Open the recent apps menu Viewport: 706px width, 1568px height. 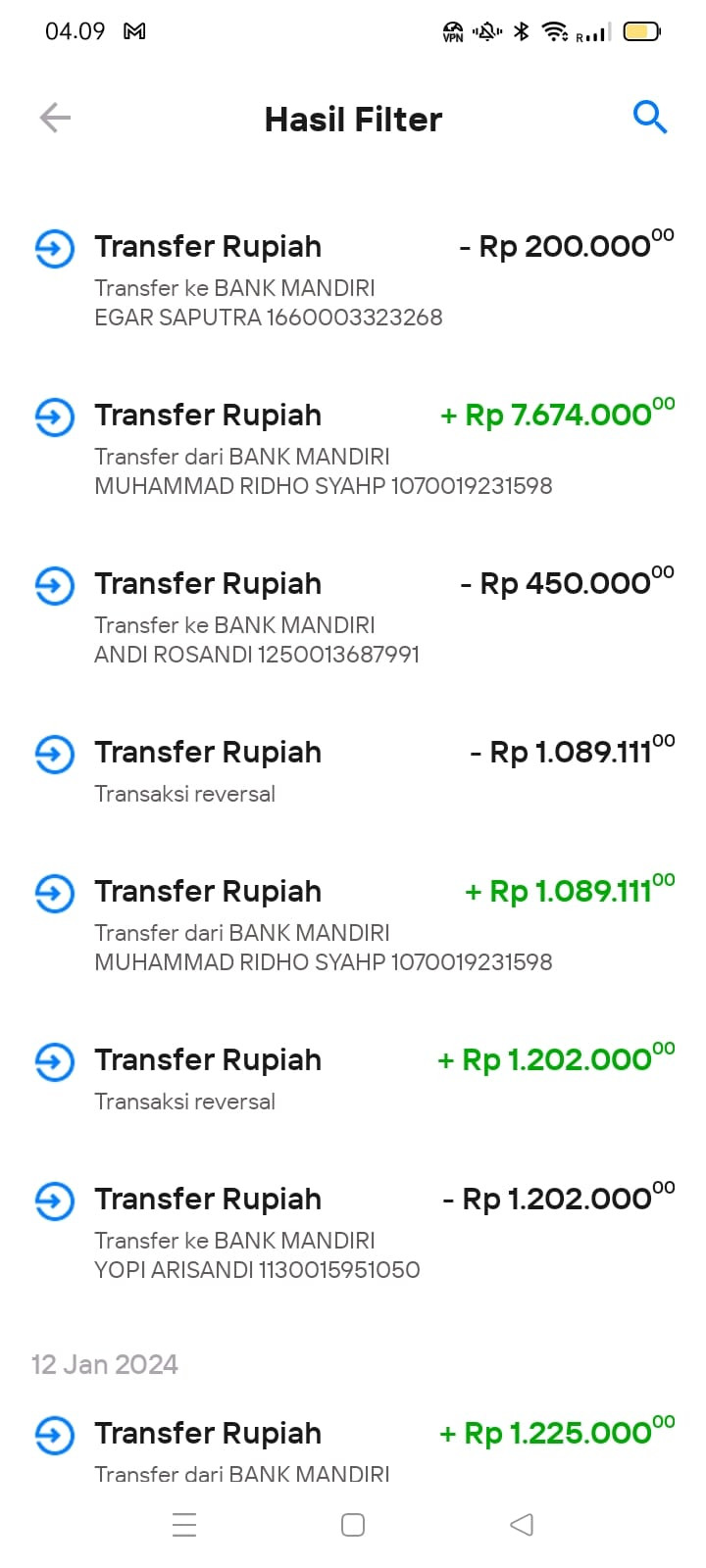184,1525
